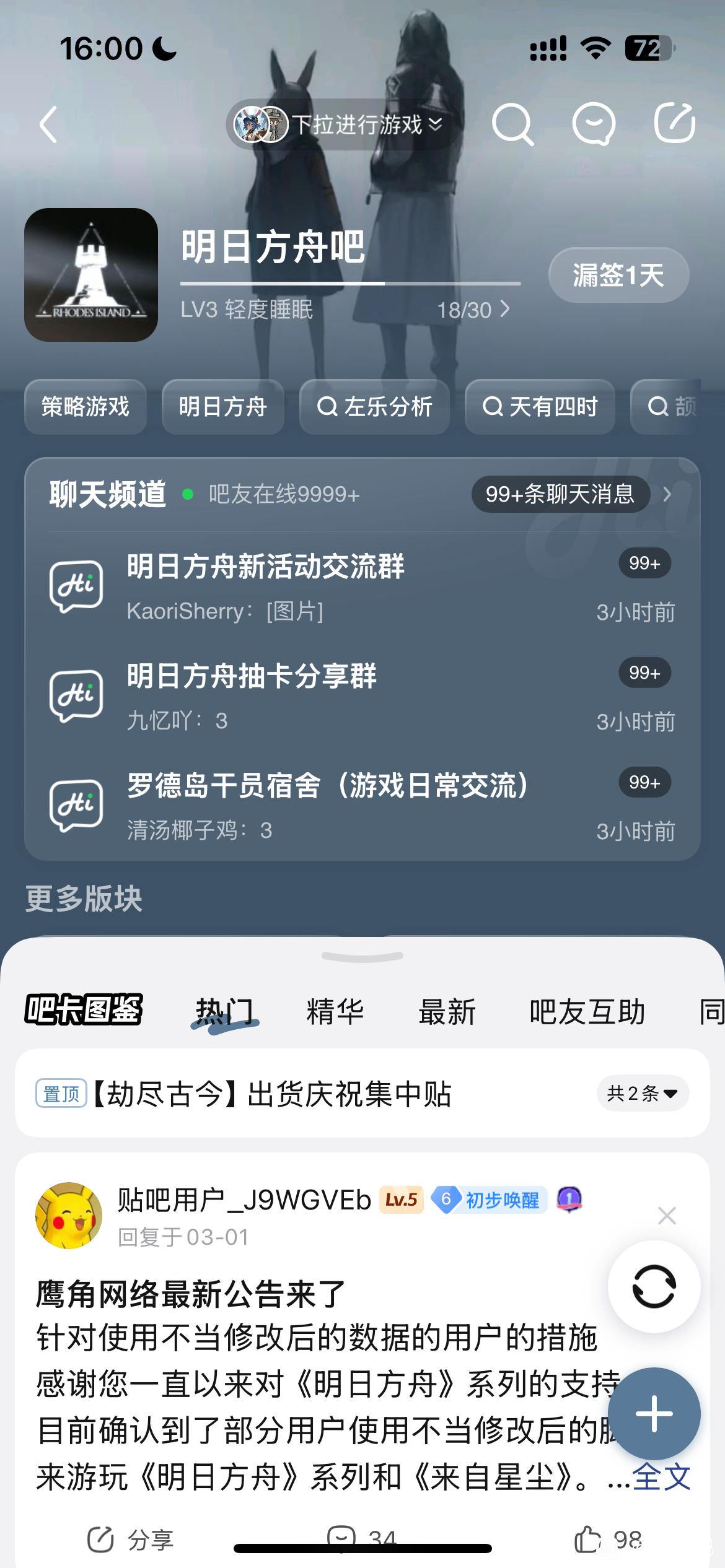The image size is (725, 1568).
Task: Tap the floating refresh button
Action: 654,1286
